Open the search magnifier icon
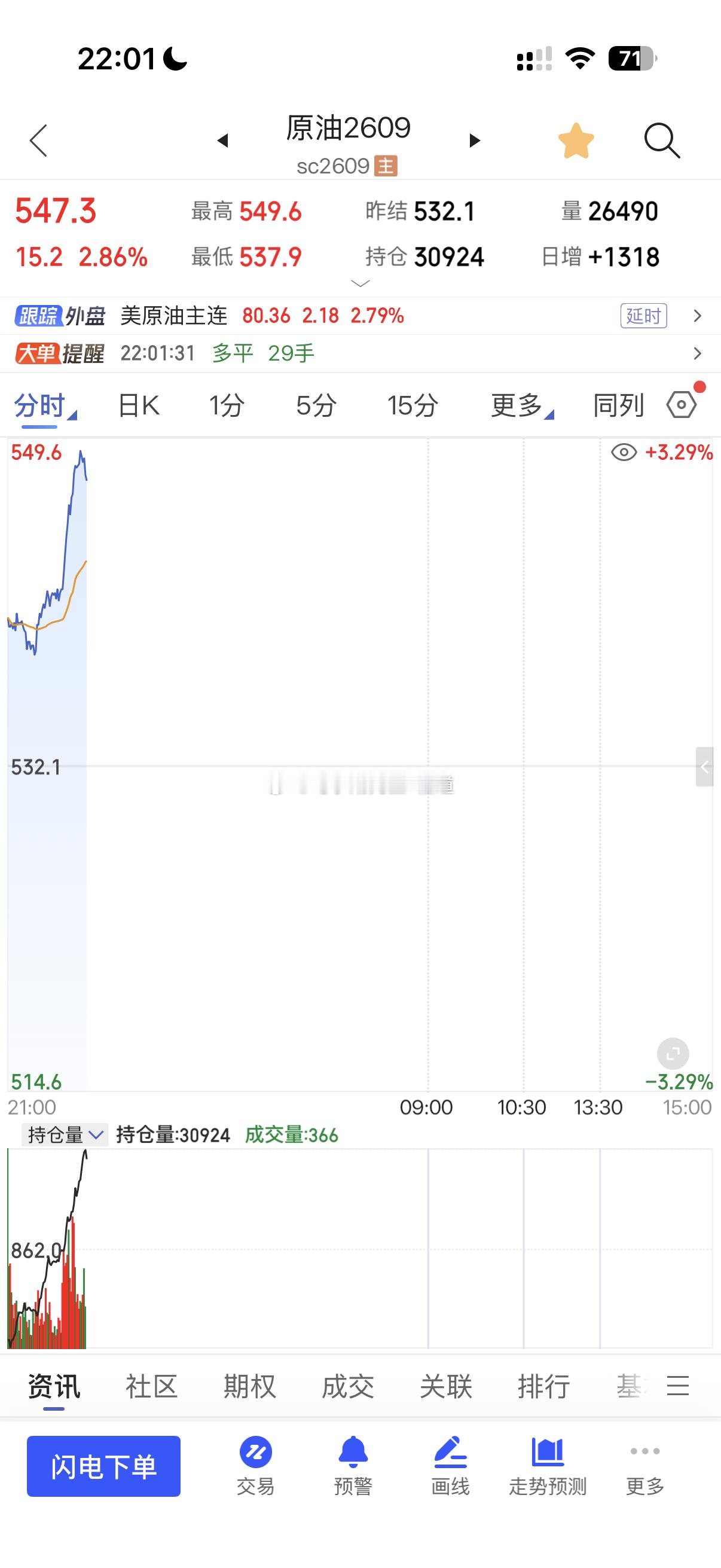The image size is (721, 1568). click(661, 141)
